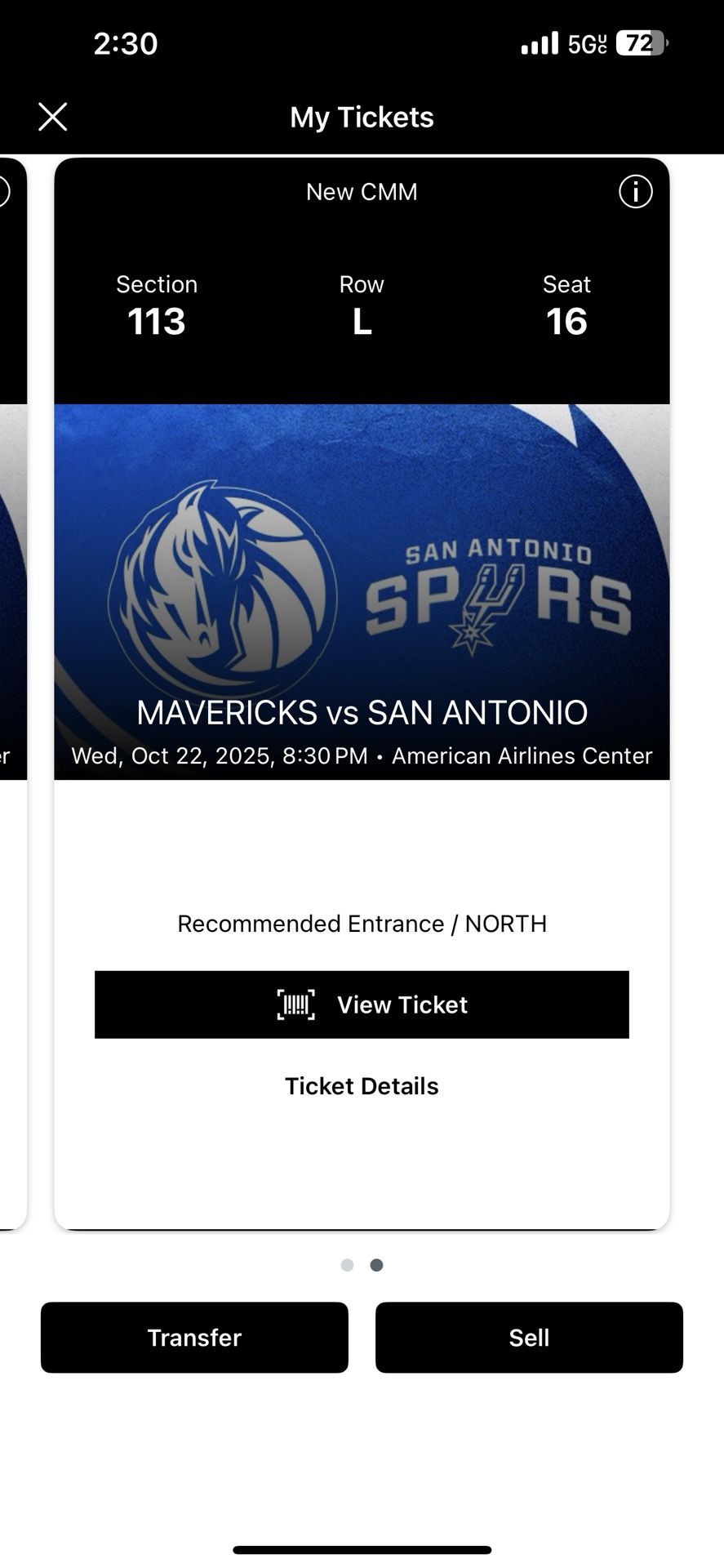
Task: Tap the San Antonio Spurs logo
Action: [501, 592]
